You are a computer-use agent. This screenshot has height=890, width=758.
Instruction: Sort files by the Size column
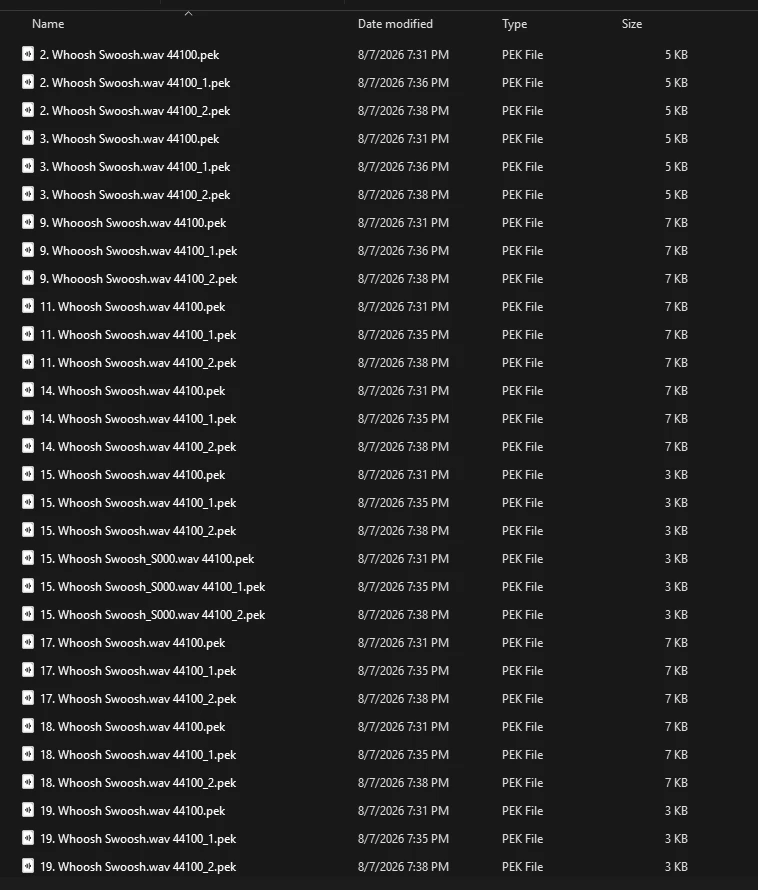pyautogui.click(x=632, y=24)
